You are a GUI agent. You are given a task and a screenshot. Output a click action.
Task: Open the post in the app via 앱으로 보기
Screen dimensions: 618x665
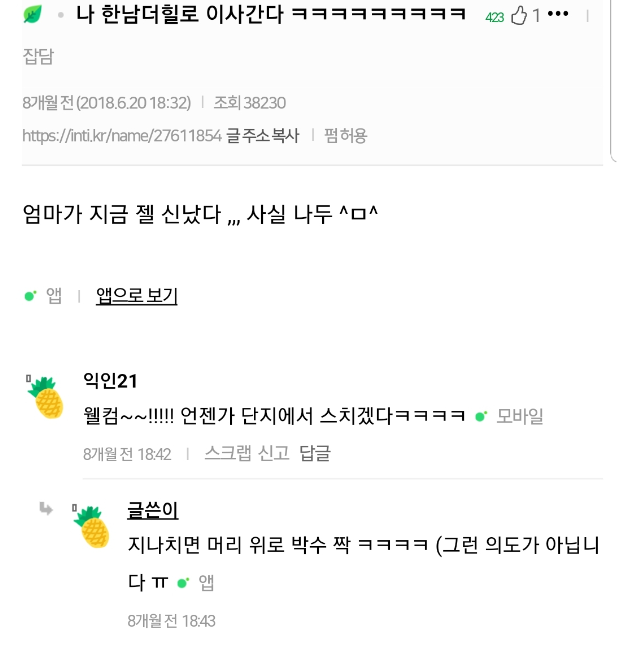click(137, 295)
